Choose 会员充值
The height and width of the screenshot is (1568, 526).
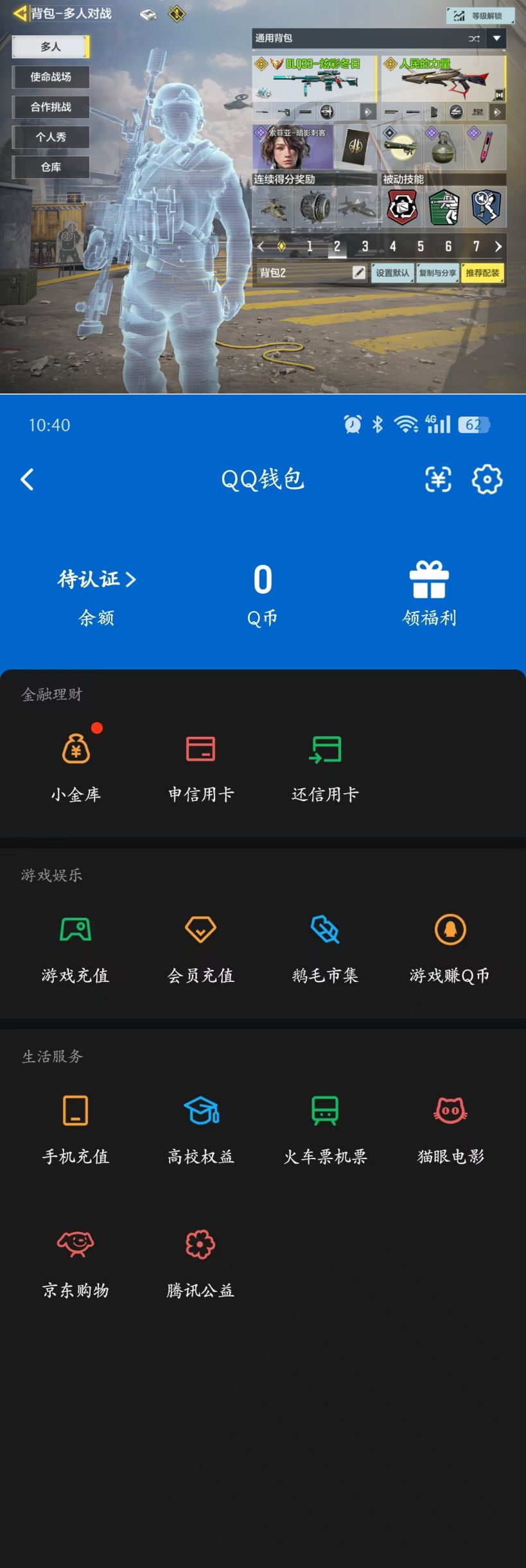200,948
